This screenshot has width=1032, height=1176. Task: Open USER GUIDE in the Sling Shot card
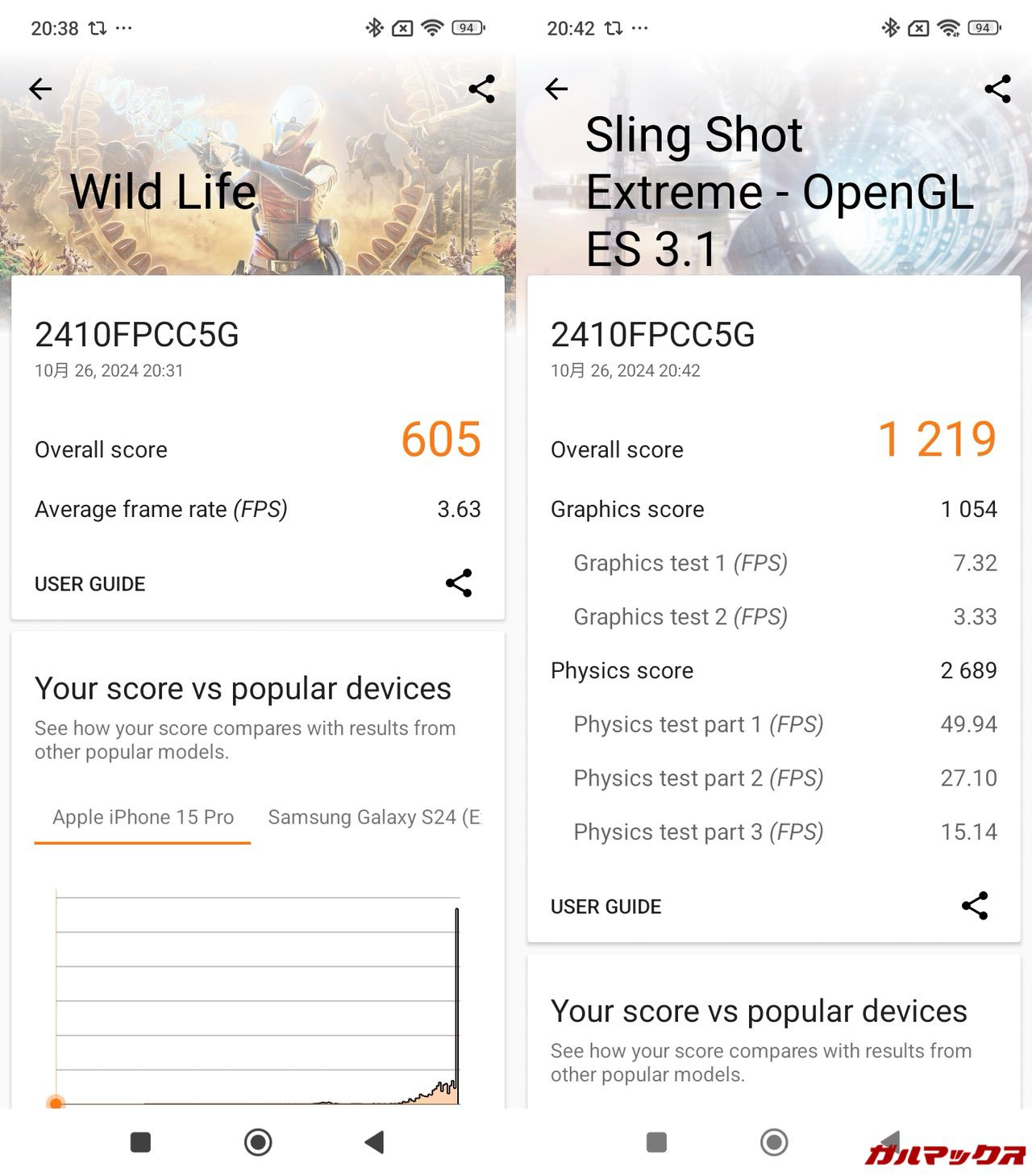tap(605, 907)
